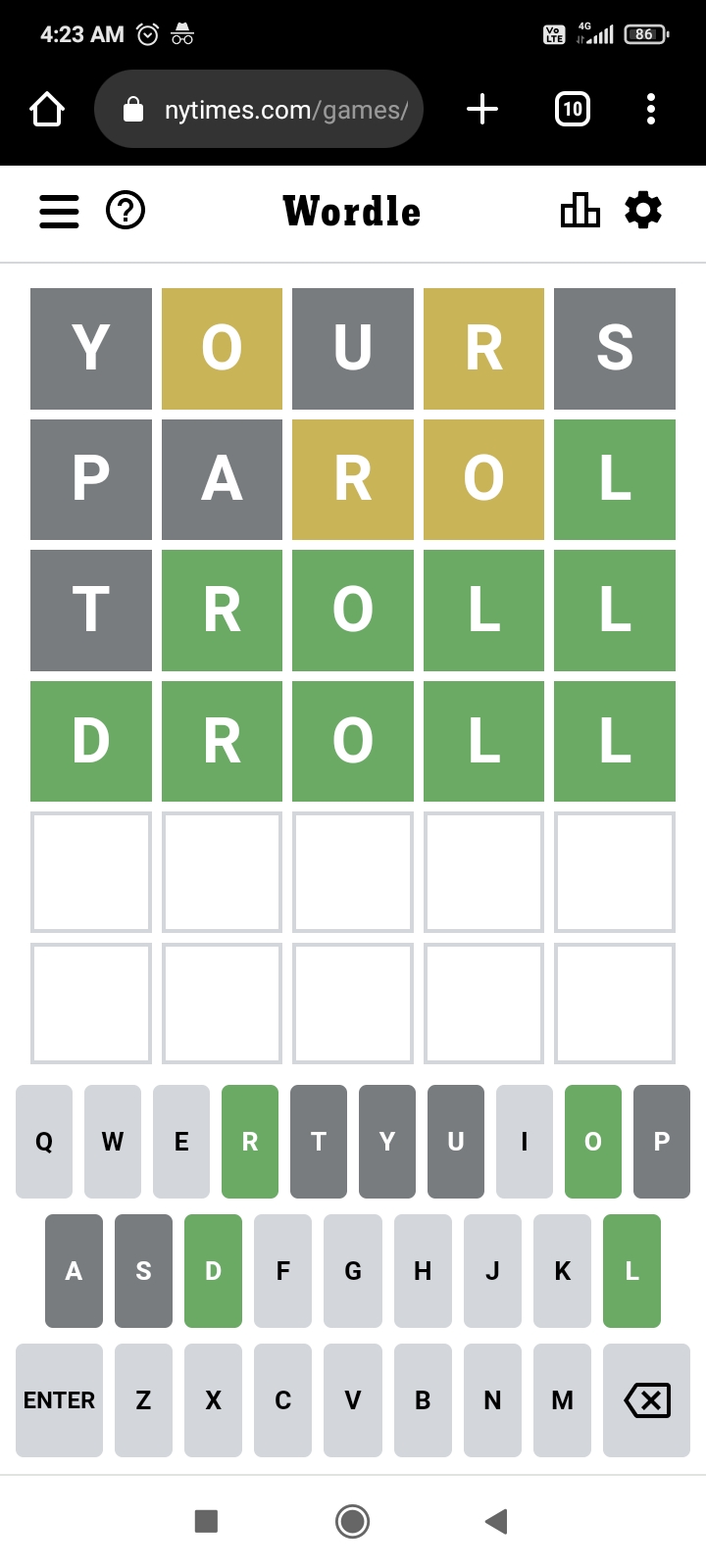This screenshot has height=1568, width=706.
Task: Open the Wordle hamburger menu
Action: (x=59, y=211)
